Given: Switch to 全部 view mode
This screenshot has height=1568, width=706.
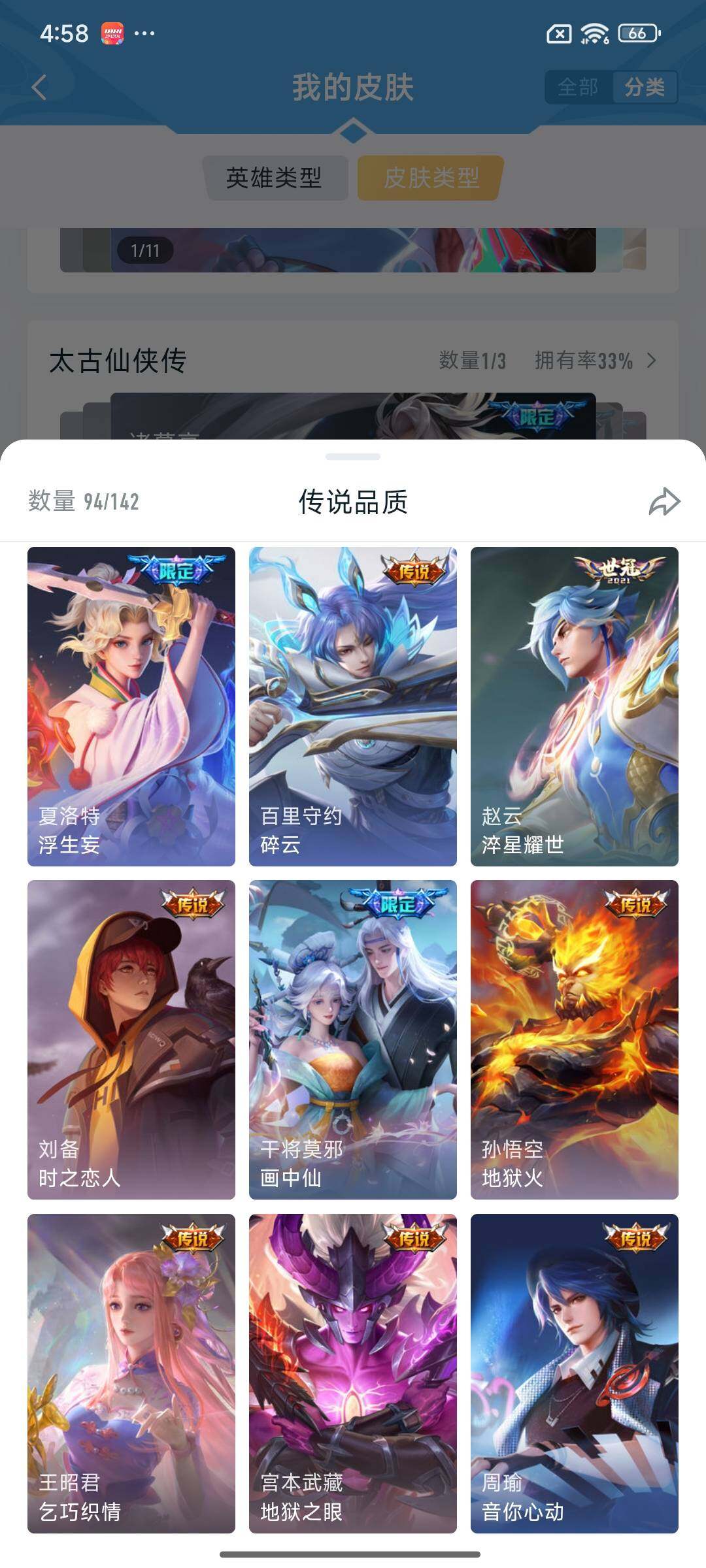Looking at the screenshot, I should (x=578, y=86).
